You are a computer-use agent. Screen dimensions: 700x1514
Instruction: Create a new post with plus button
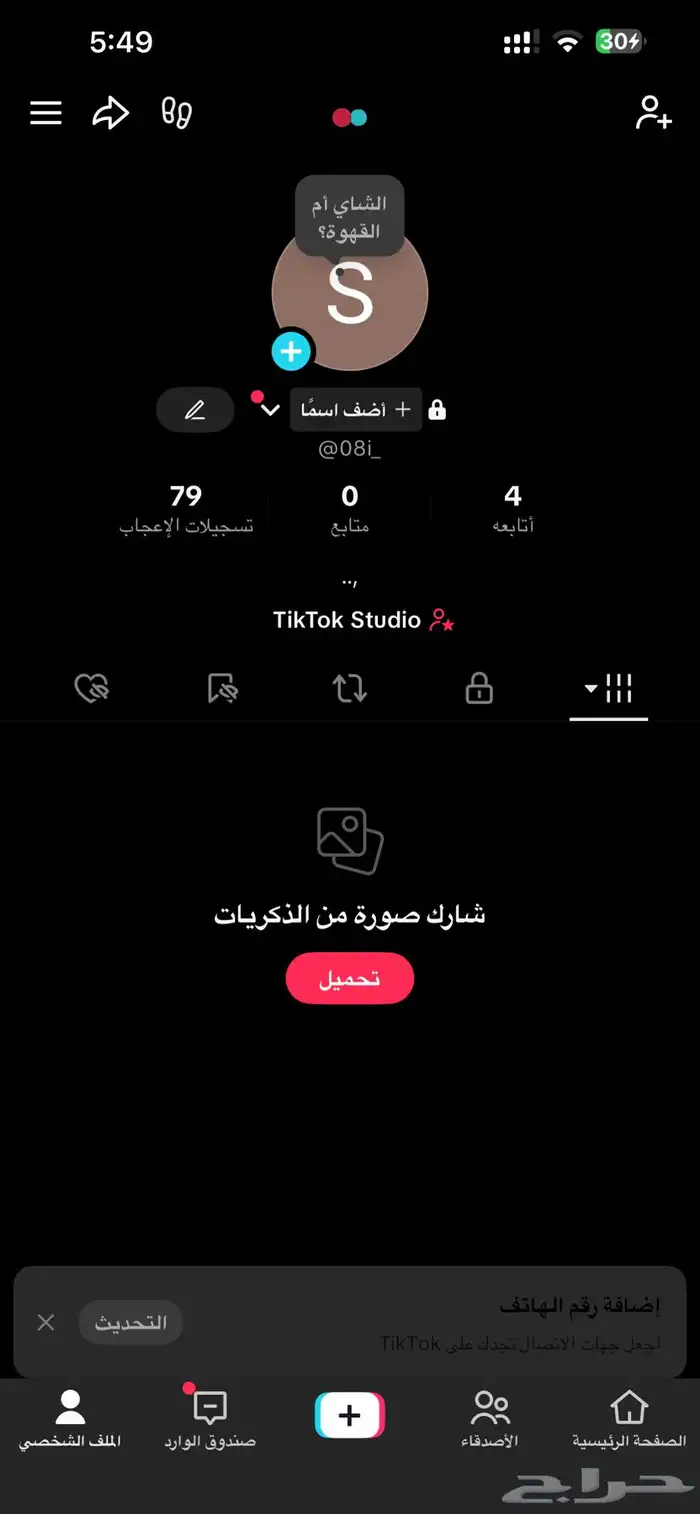[349, 1415]
